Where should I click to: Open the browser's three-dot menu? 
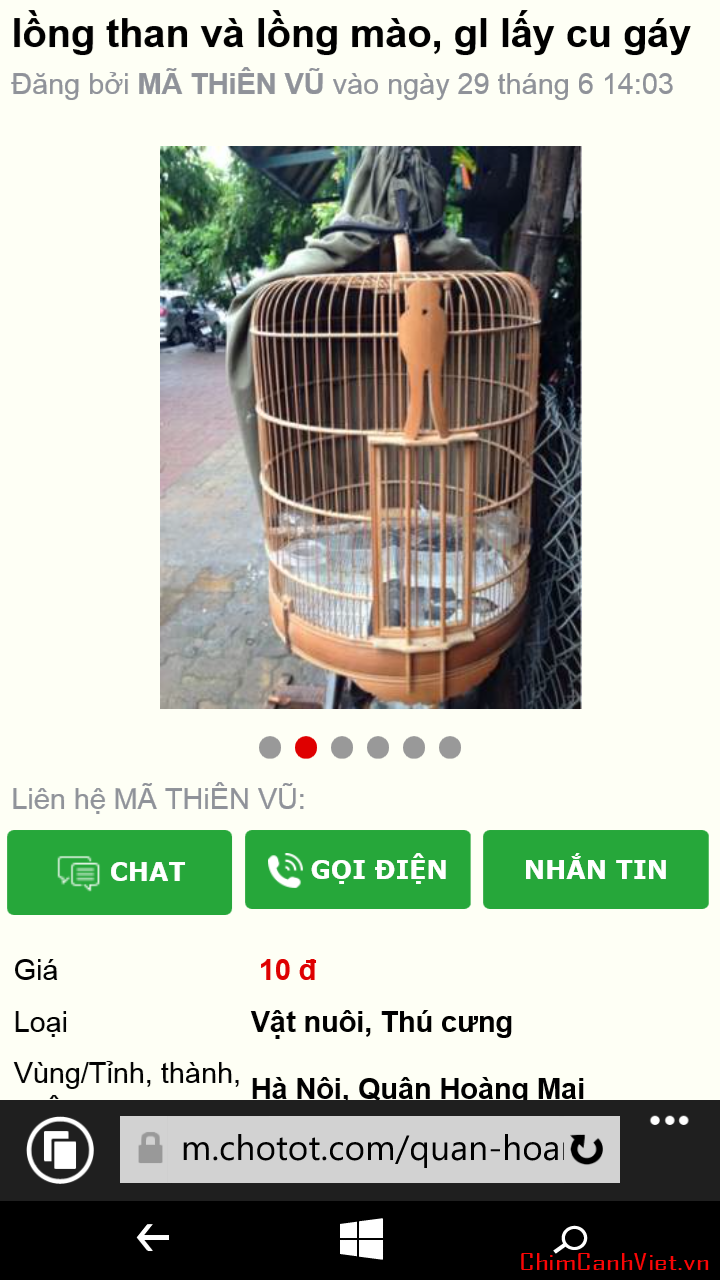click(669, 1120)
